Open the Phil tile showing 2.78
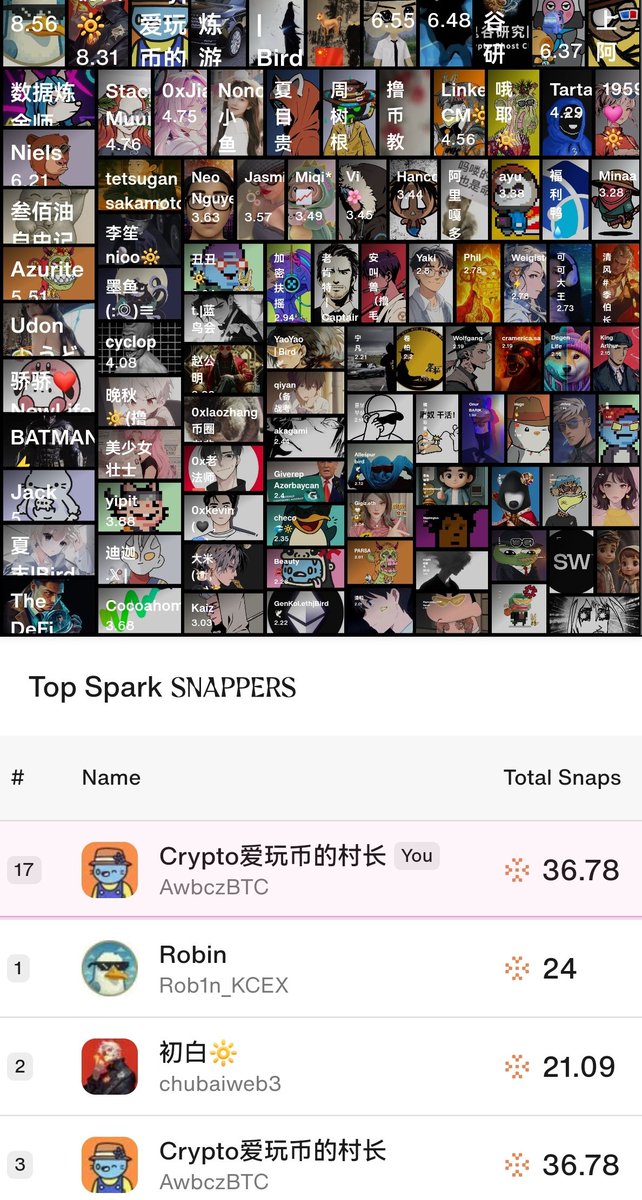This screenshot has width=642, height=1200. [478, 283]
